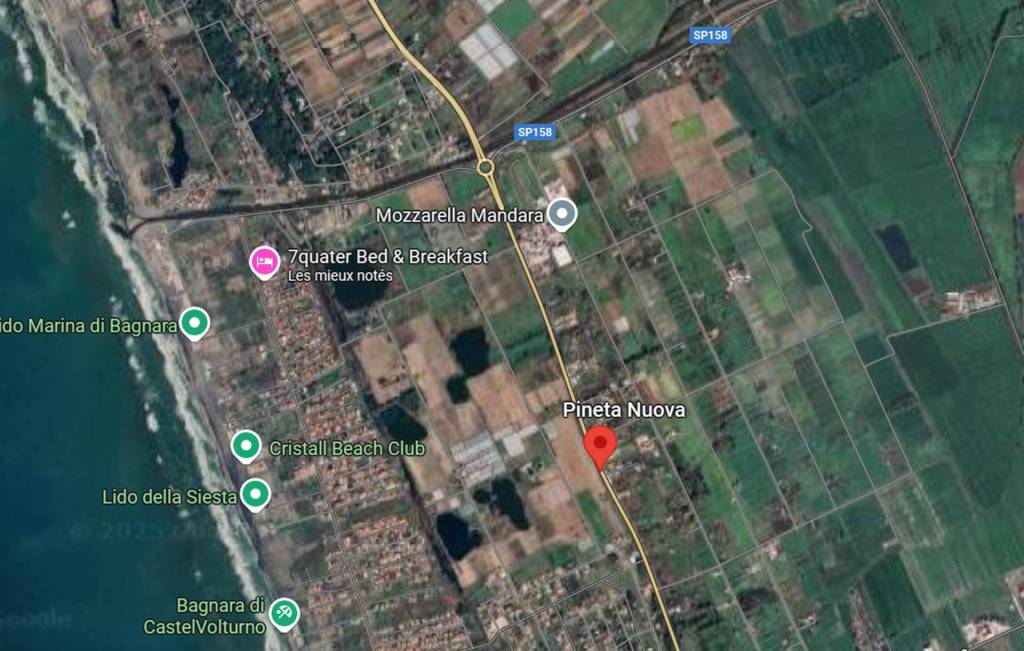
Task: Open Bagnara di CastelVolturno beach pin
Action: click(x=285, y=612)
